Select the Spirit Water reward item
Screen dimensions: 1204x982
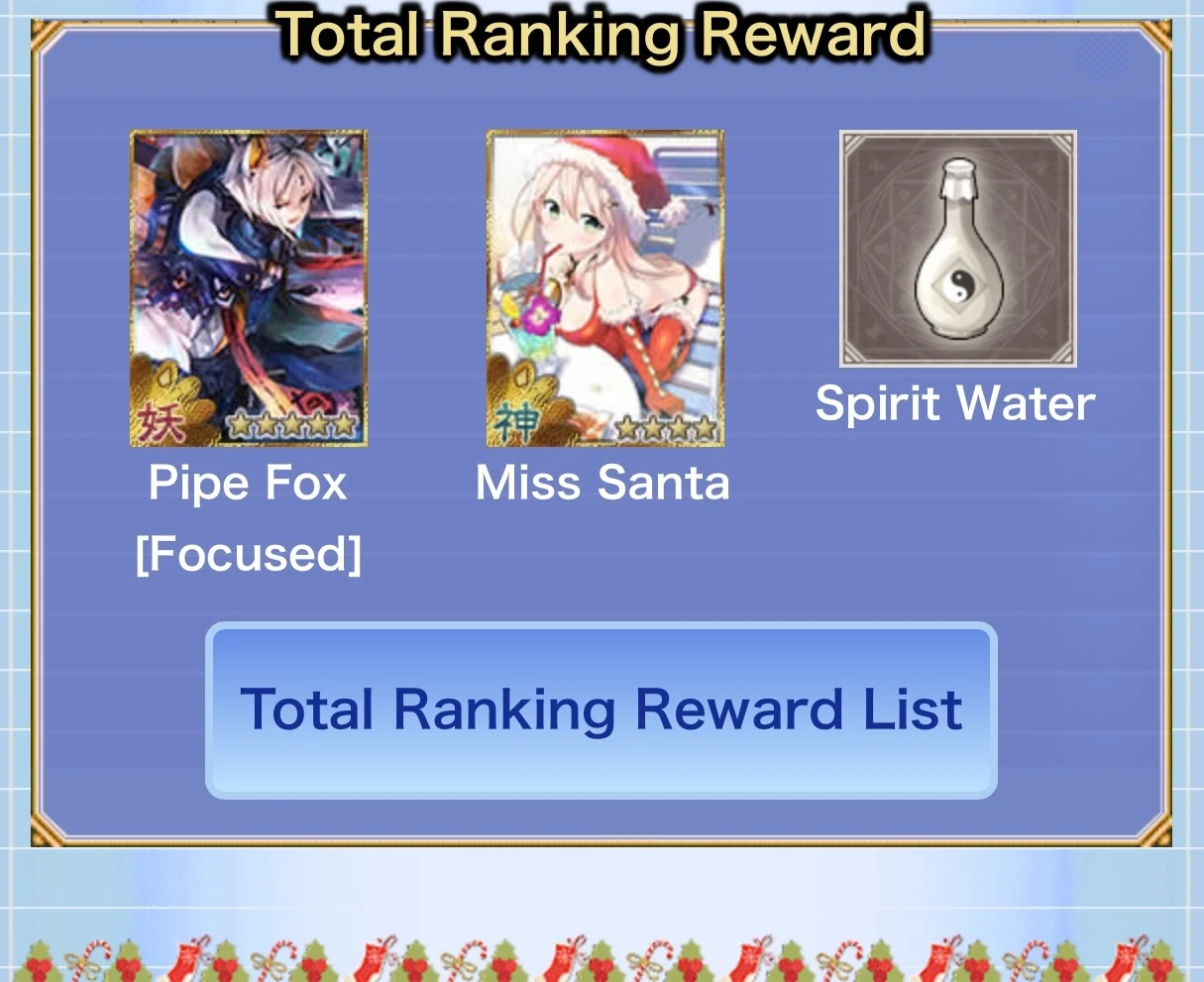point(957,249)
